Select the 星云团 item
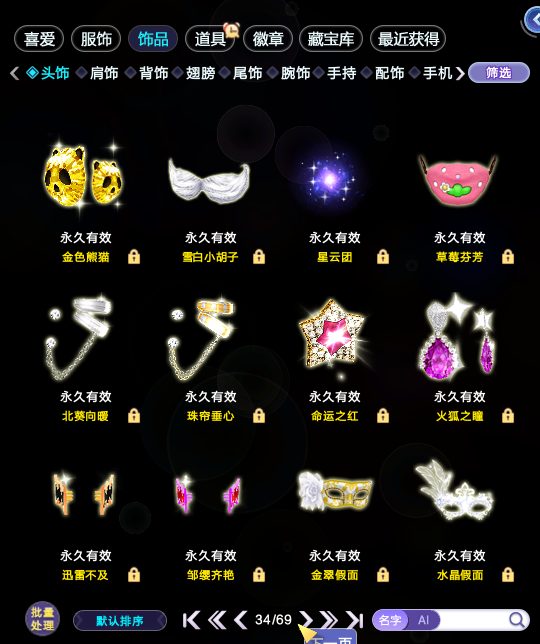Image resolution: width=540 pixels, height=644 pixels. point(331,179)
